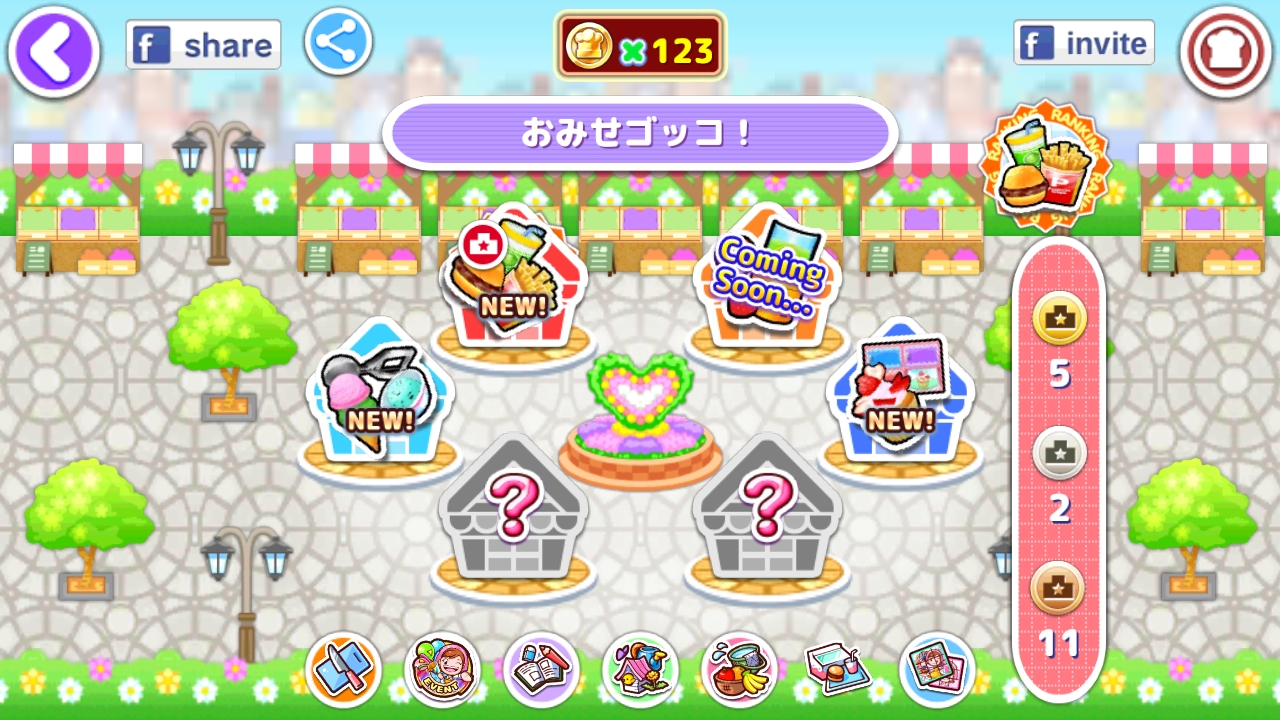Open the photo album icon

(936, 669)
